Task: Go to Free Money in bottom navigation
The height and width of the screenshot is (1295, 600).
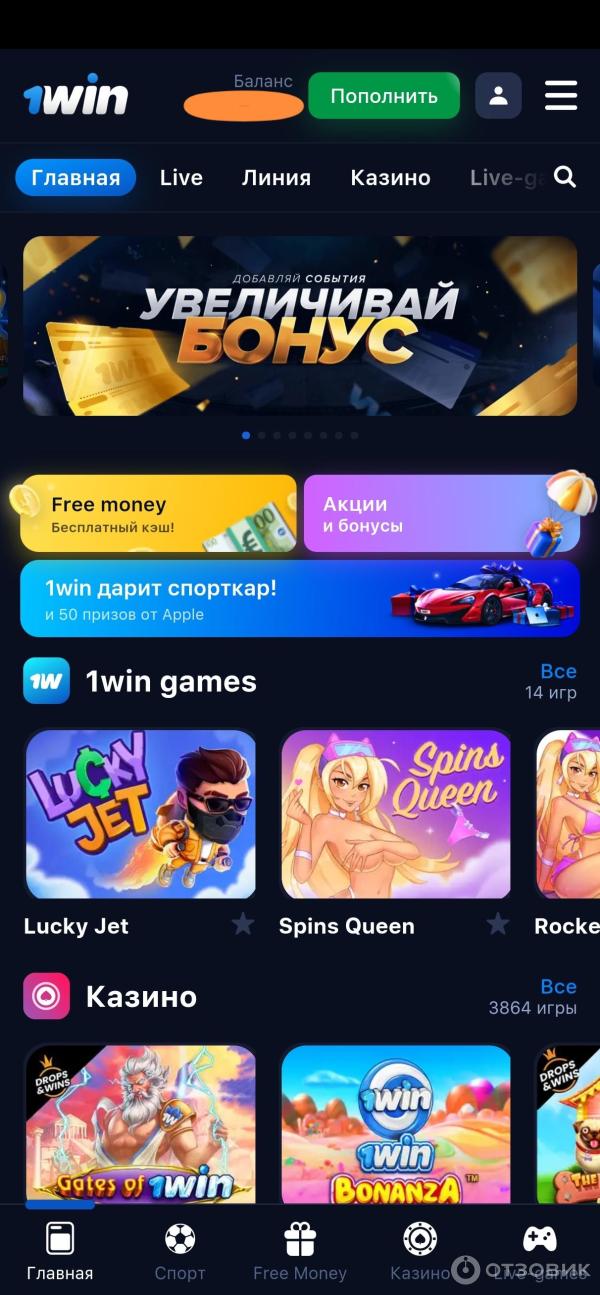Action: [300, 1251]
